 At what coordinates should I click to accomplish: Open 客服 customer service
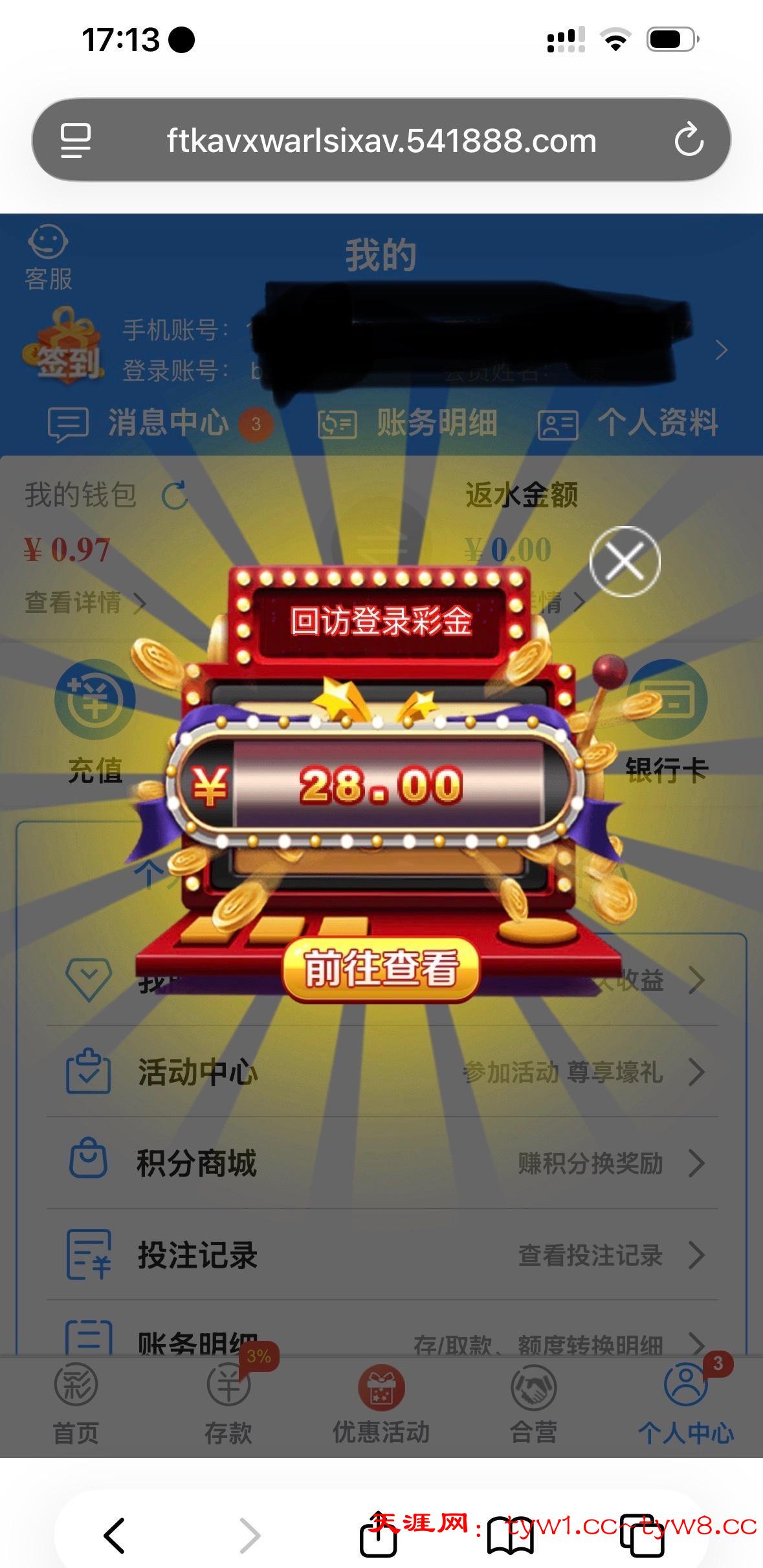tap(49, 257)
